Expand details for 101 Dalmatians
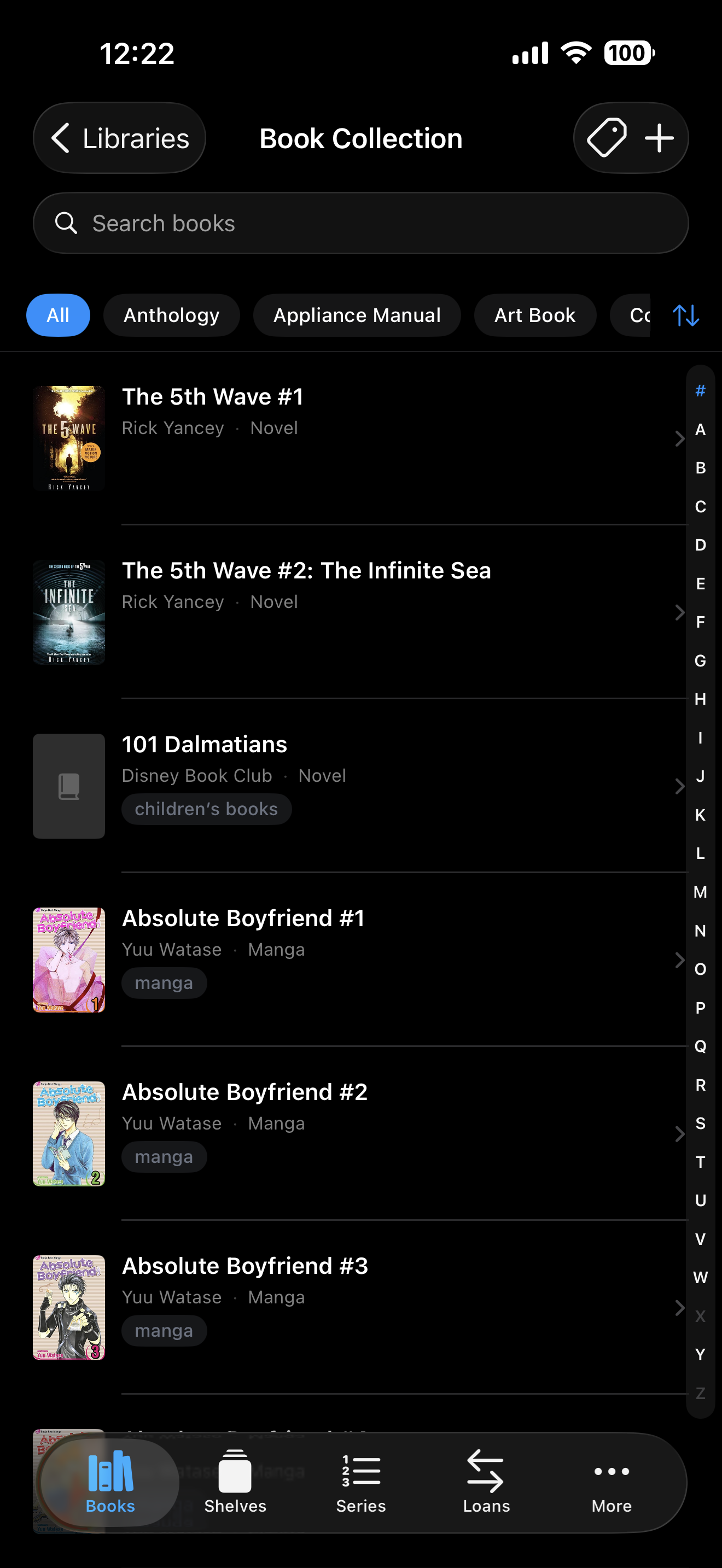 click(679, 786)
